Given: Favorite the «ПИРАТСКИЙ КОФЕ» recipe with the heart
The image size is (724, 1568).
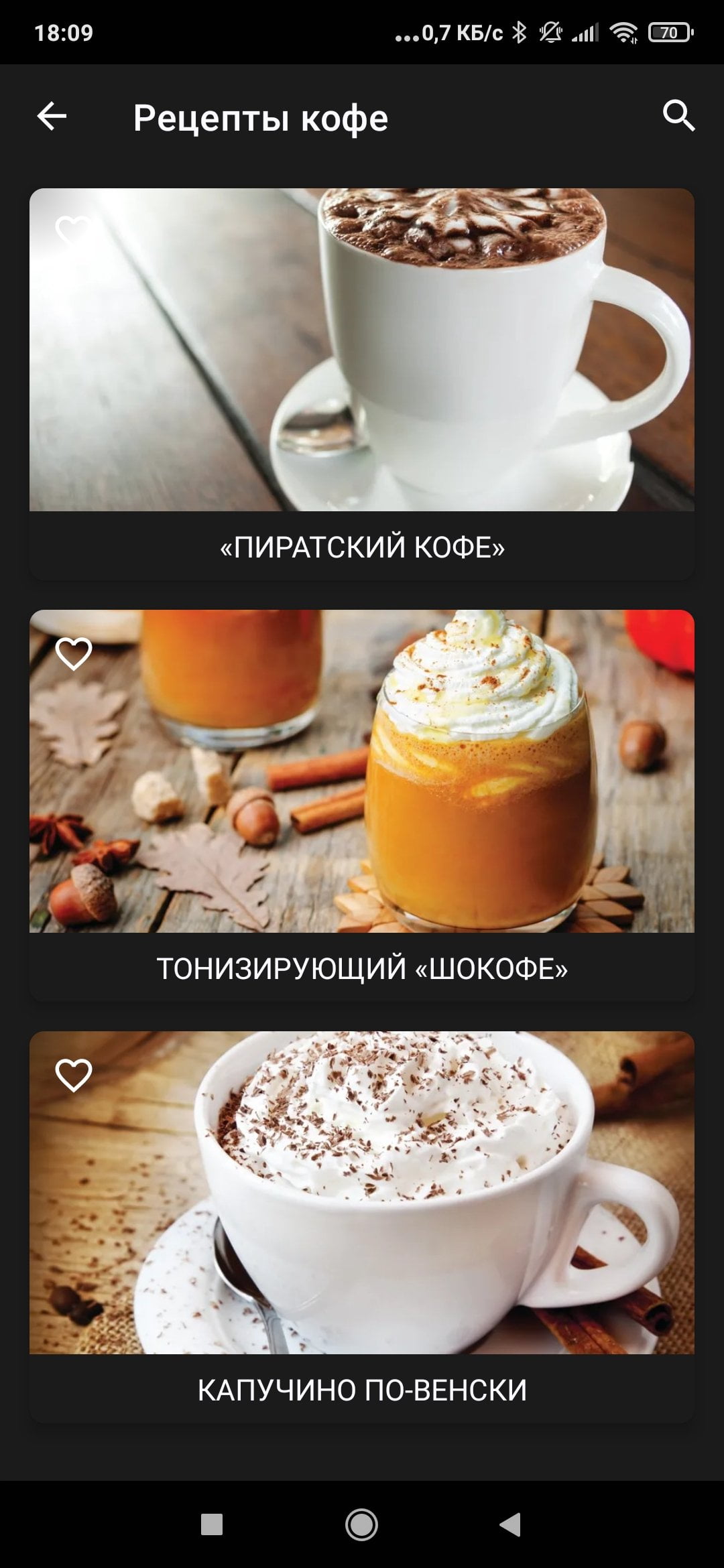Looking at the screenshot, I should point(74,232).
